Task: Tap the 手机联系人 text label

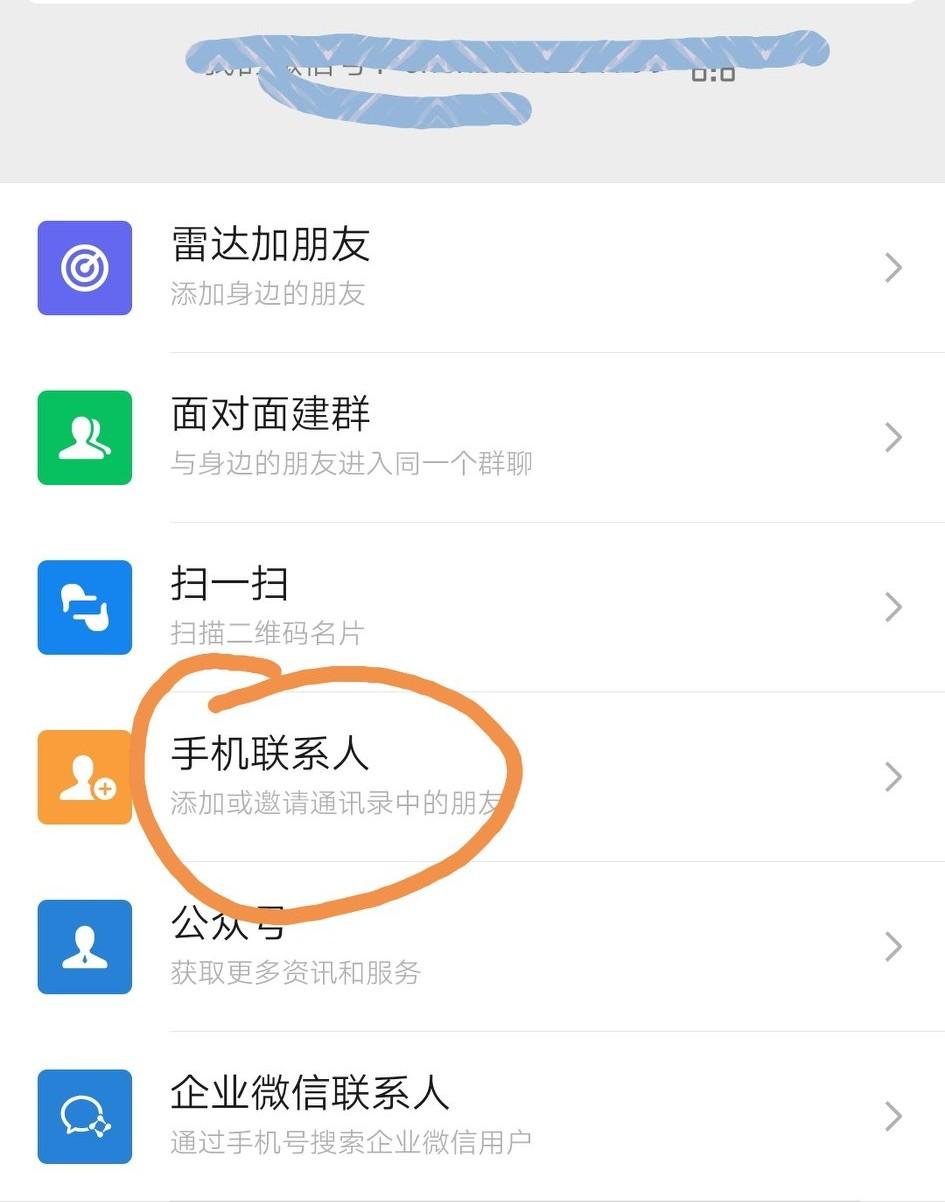Action: [x=270, y=757]
